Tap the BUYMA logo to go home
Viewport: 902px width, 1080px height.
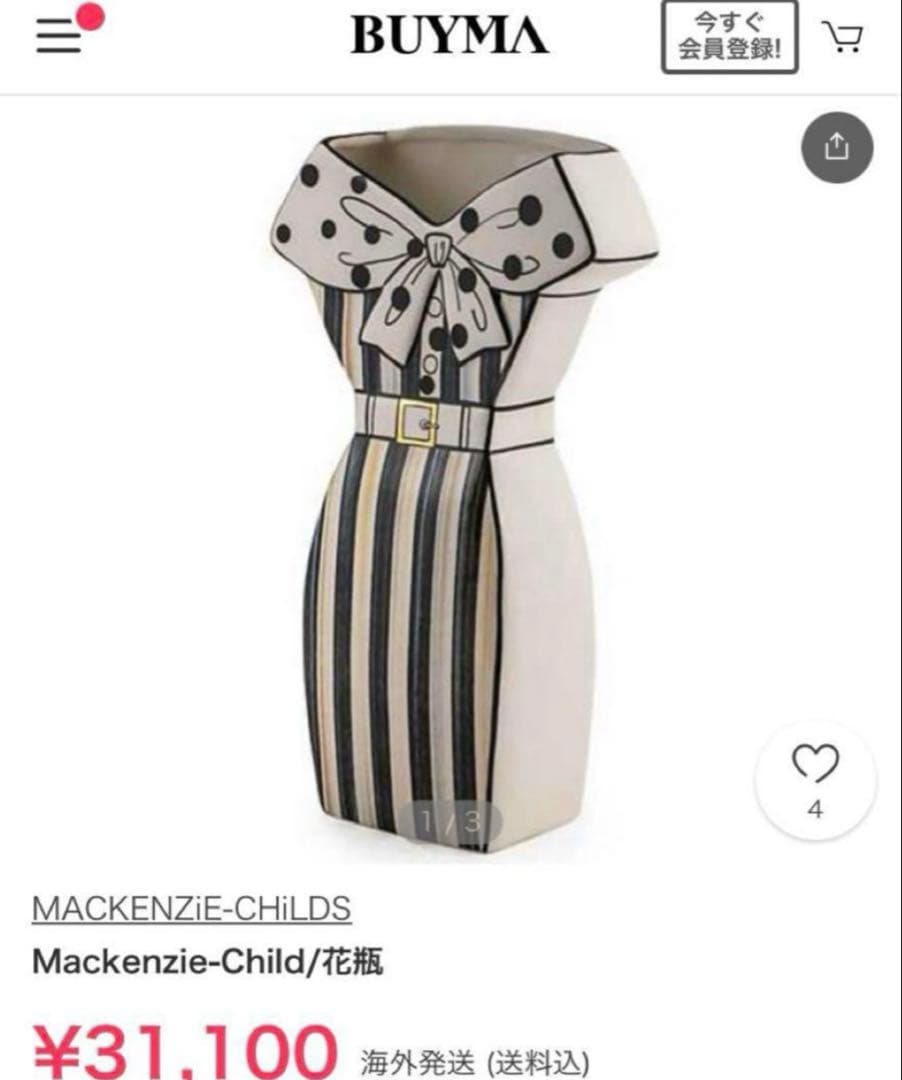[450, 38]
